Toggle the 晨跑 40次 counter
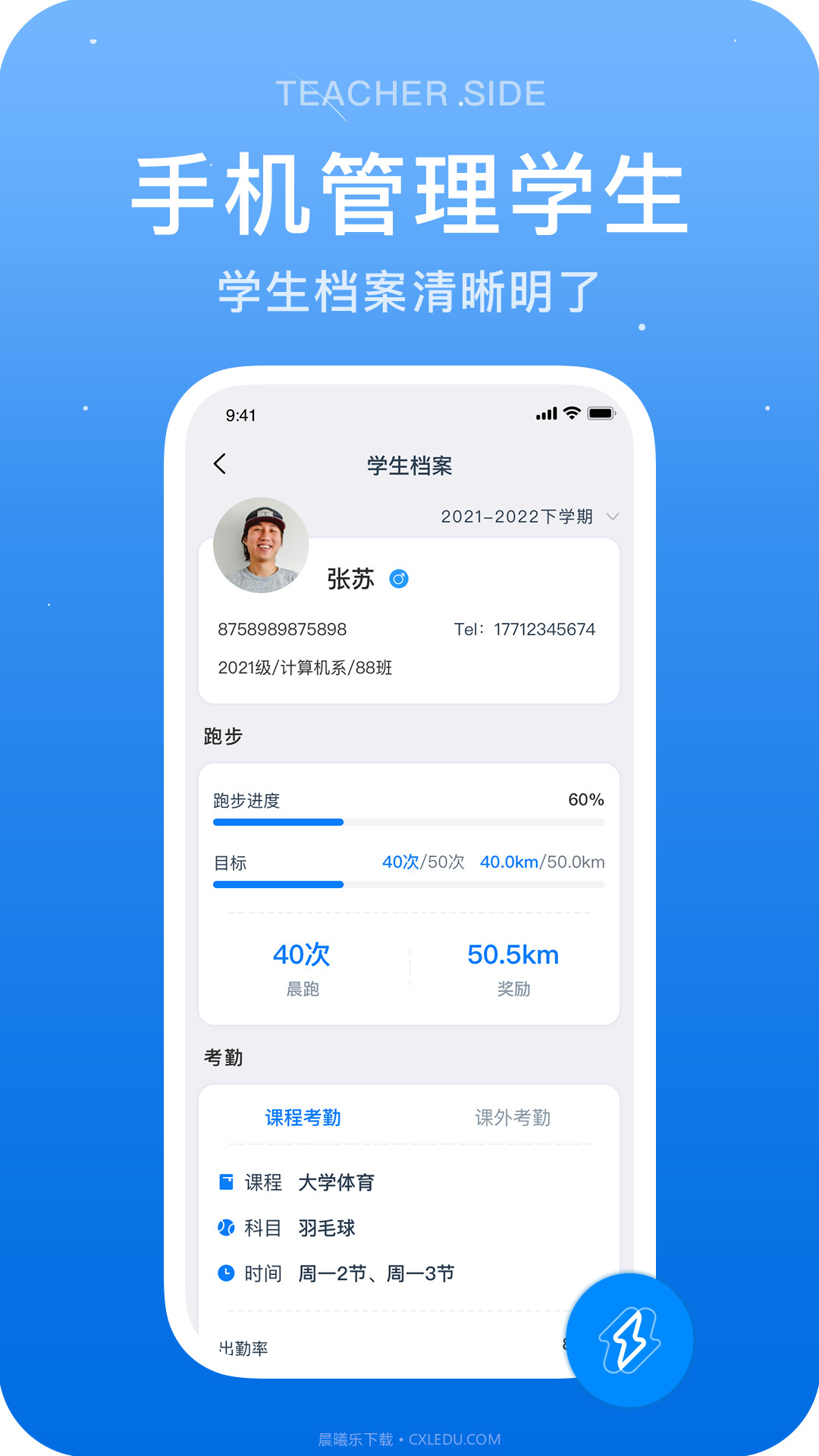This screenshot has height=1456, width=819. (x=301, y=955)
